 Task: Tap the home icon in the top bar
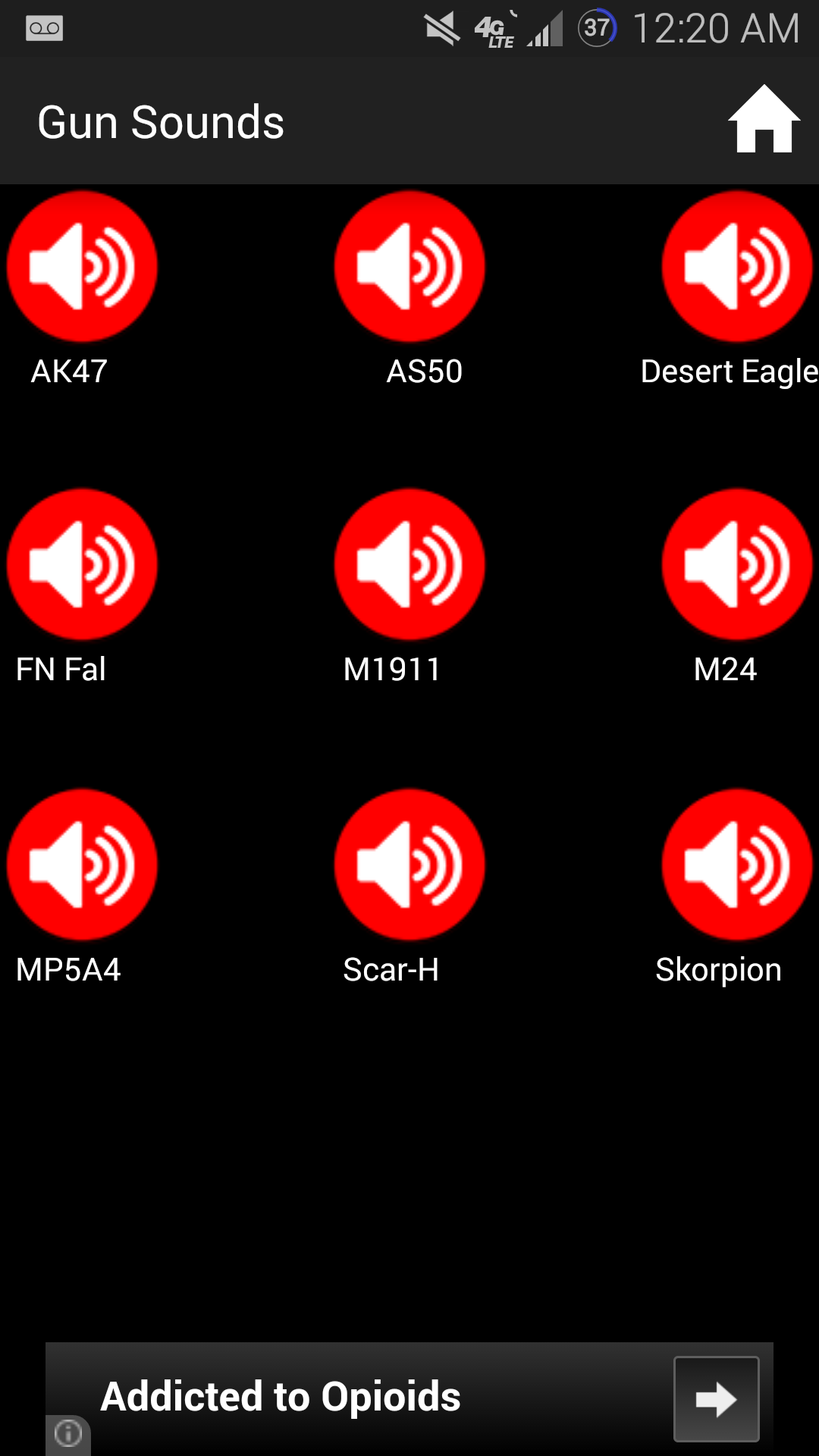(x=763, y=121)
